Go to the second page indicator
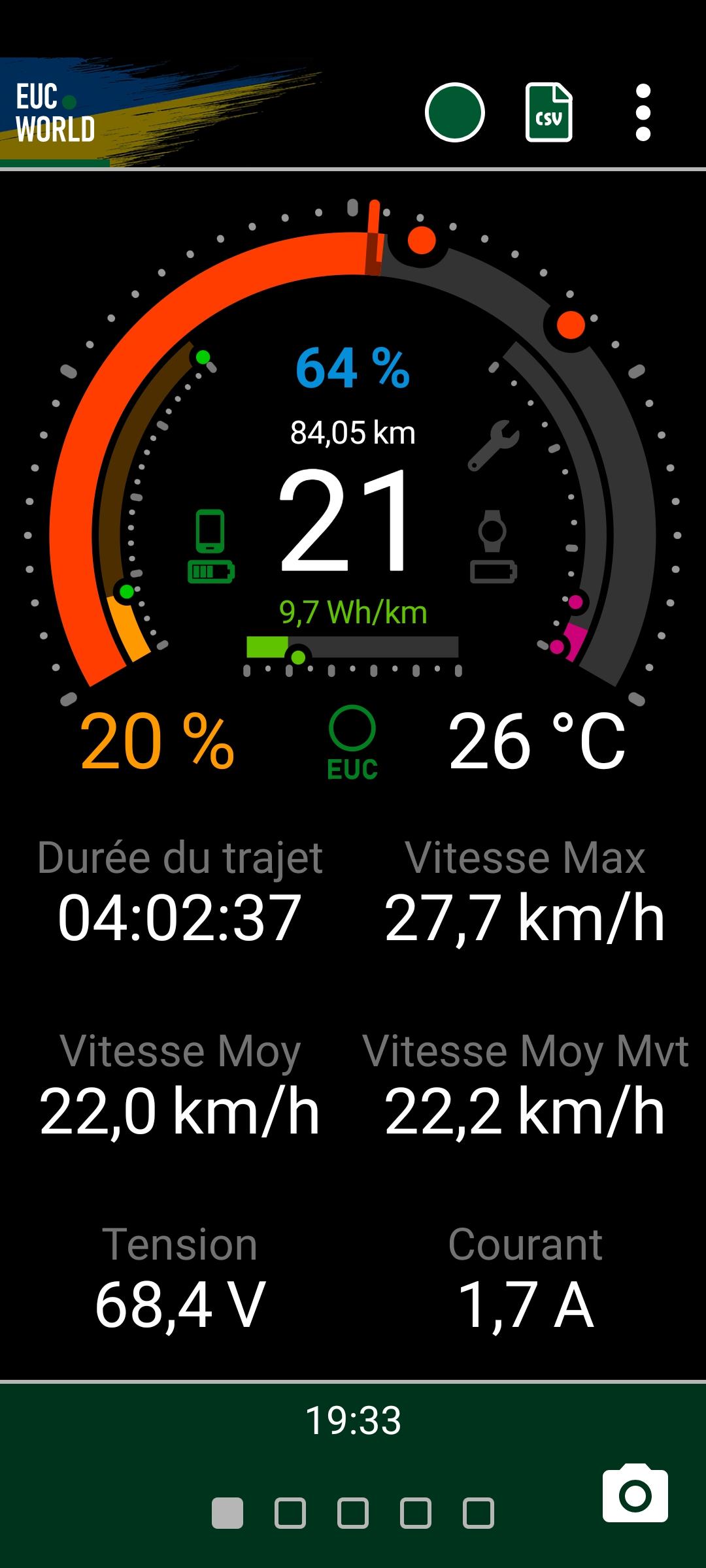The height and width of the screenshot is (1568, 706). point(290,1513)
